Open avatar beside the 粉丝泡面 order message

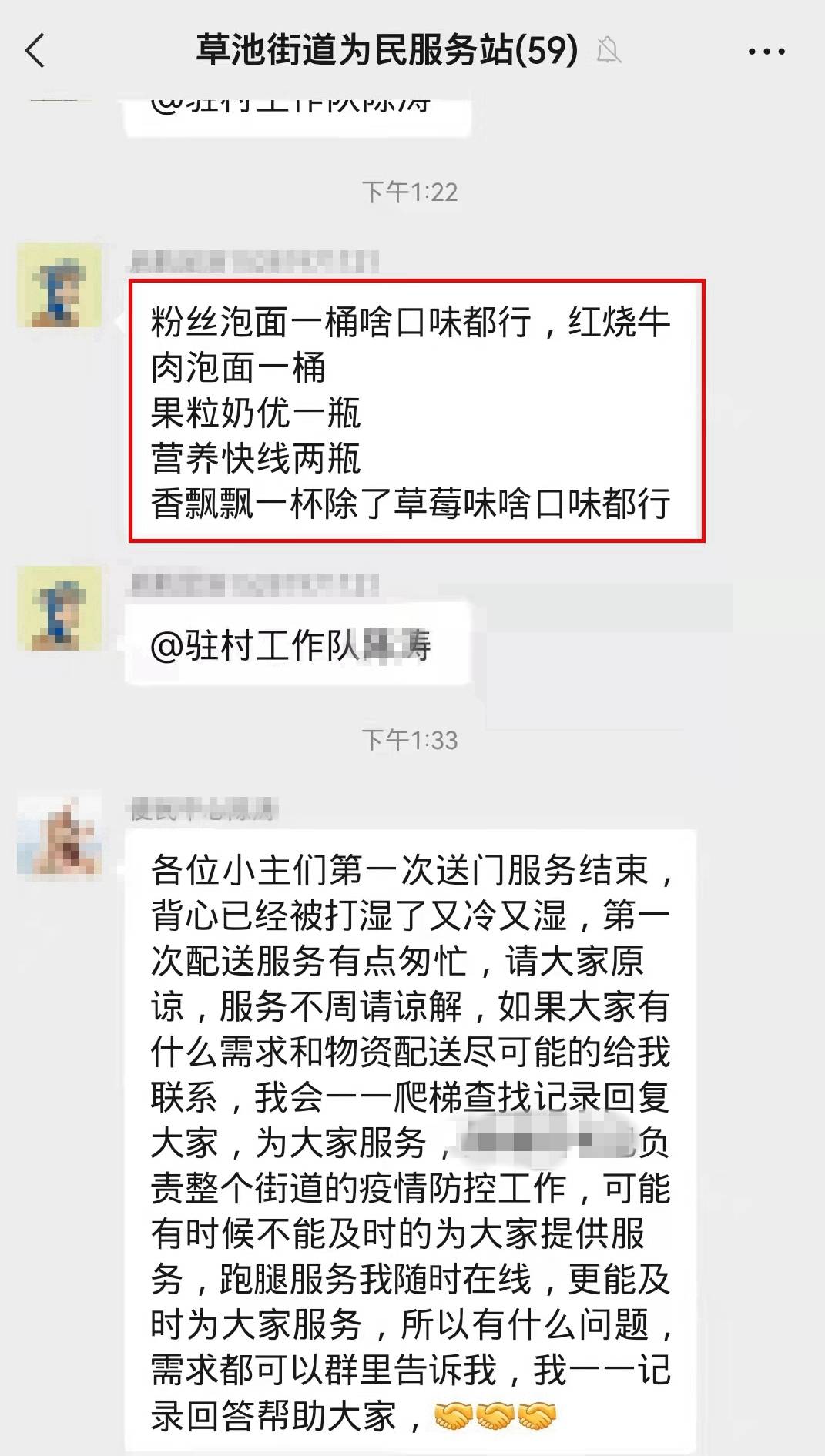click(x=59, y=286)
